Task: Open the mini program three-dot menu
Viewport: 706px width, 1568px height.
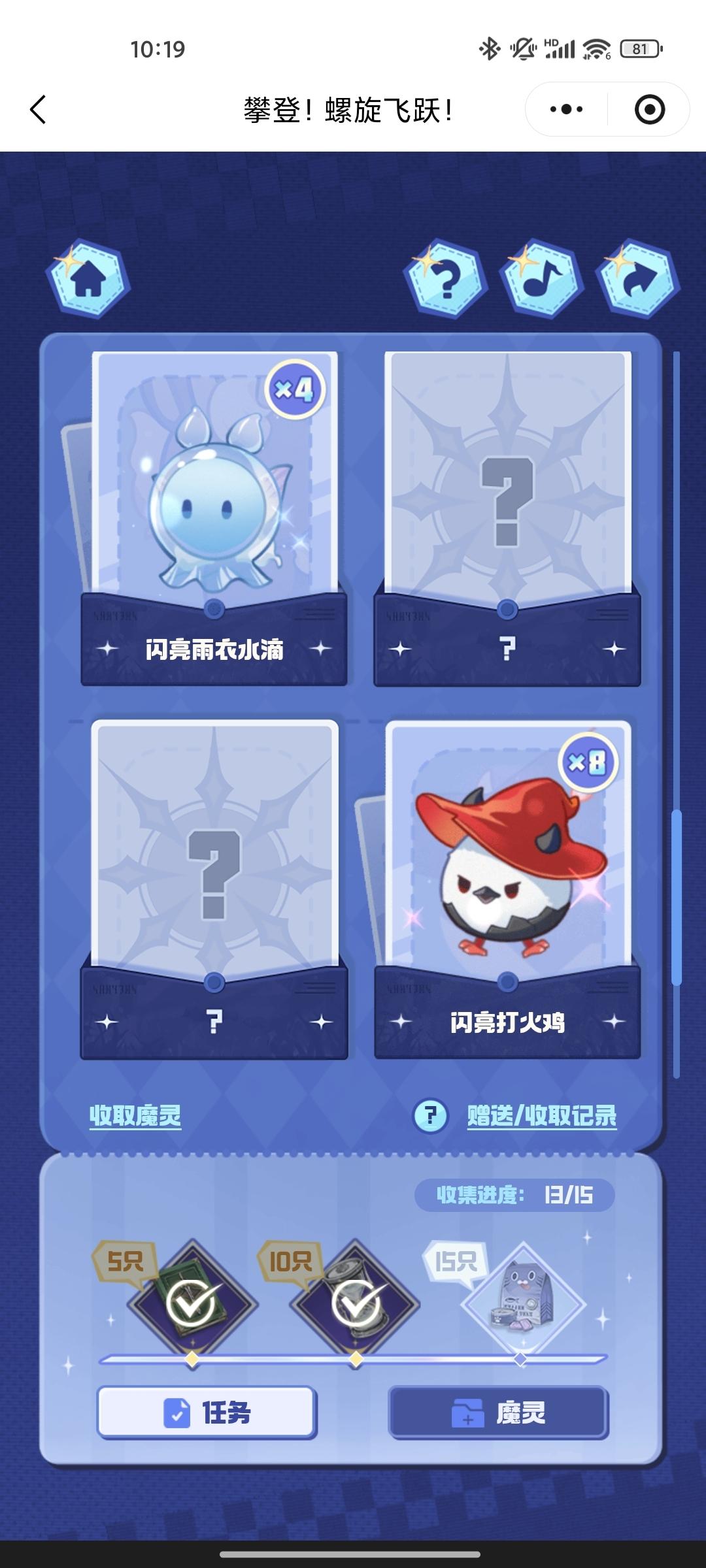Action: pos(566,109)
